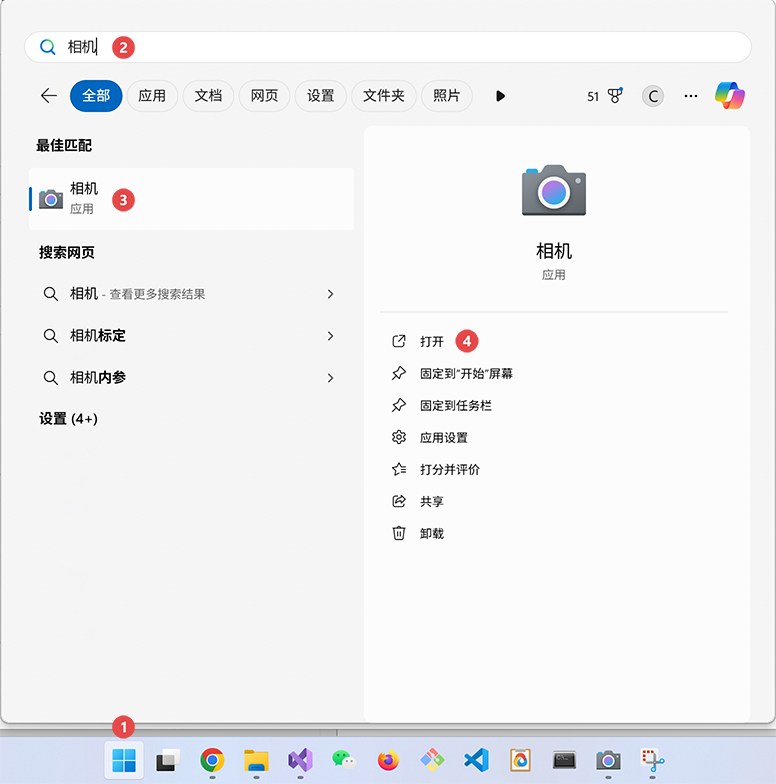Select the 全部 filter tab
This screenshot has height=784, width=776.
point(96,96)
